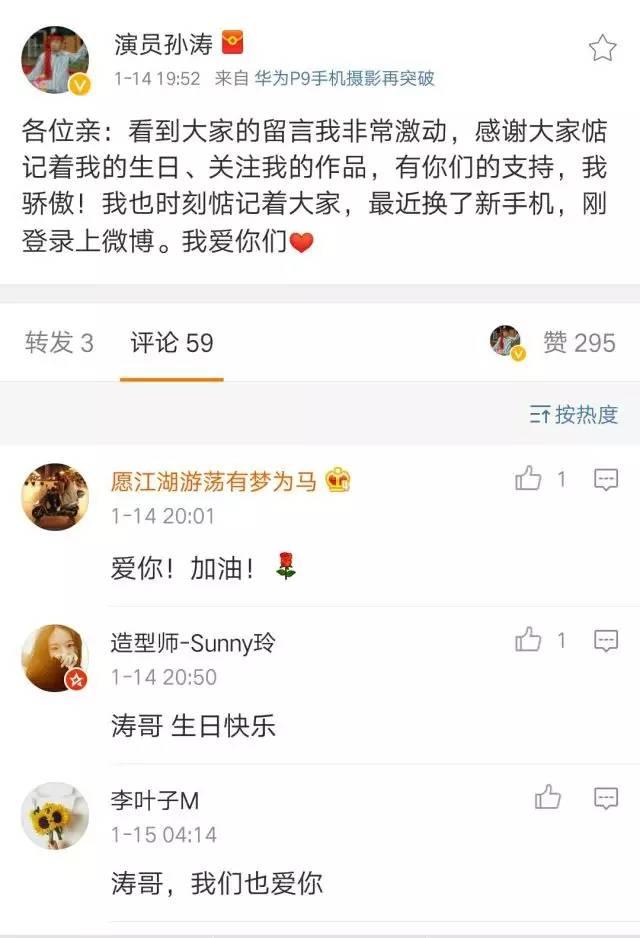
Task: Reply to 李叶子M's comment
Action: [605, 797]
